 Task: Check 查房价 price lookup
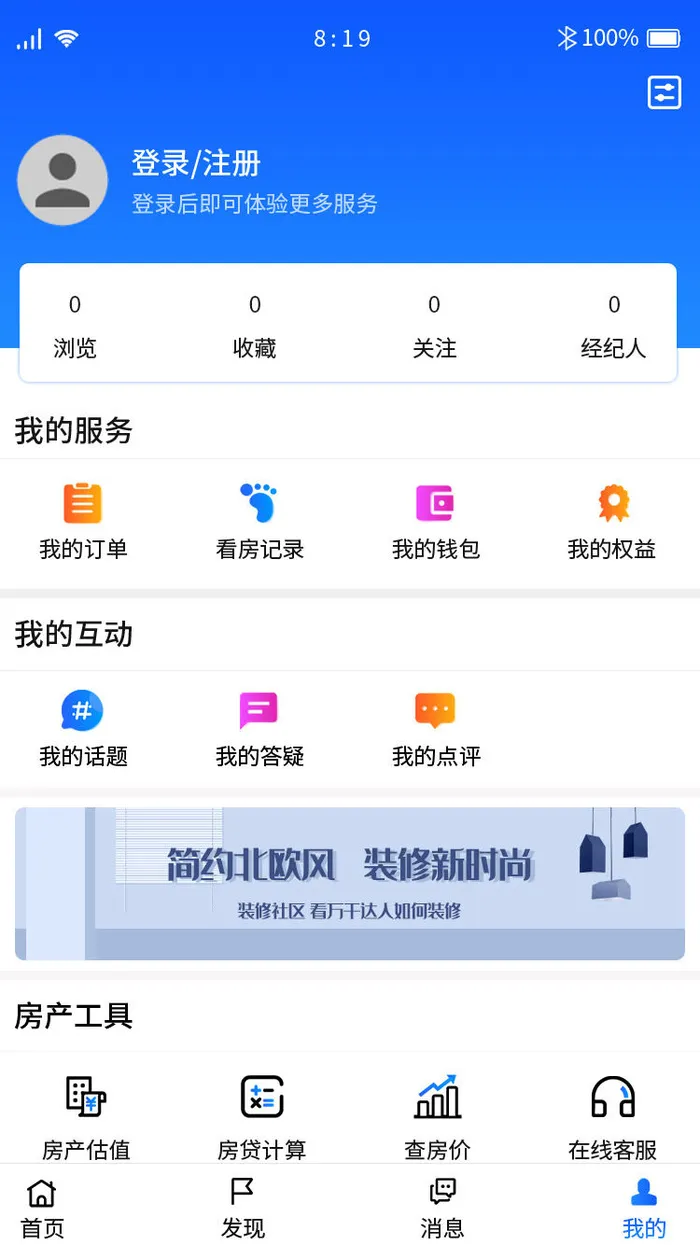tap(437, 1117)
